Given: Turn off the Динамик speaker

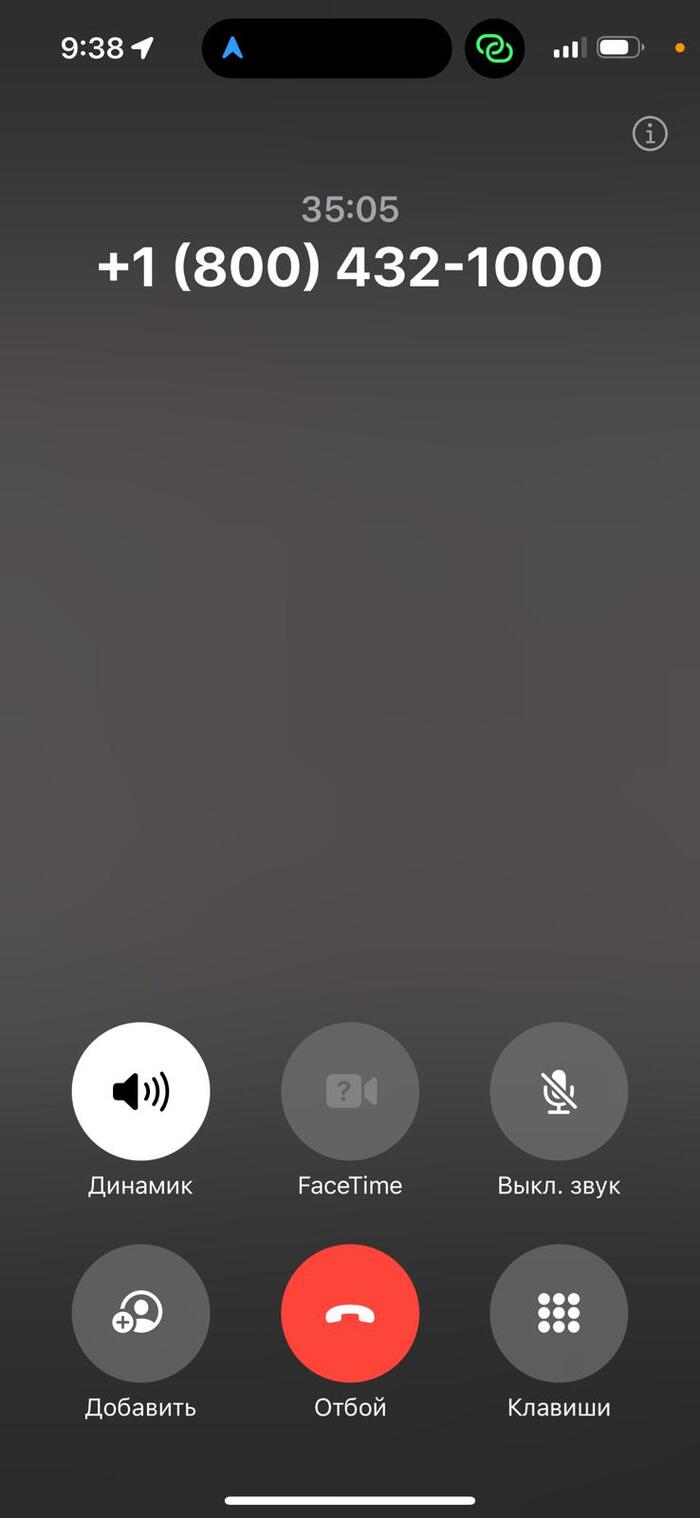Looking at the screenshot, I should tap(141, 1092).
